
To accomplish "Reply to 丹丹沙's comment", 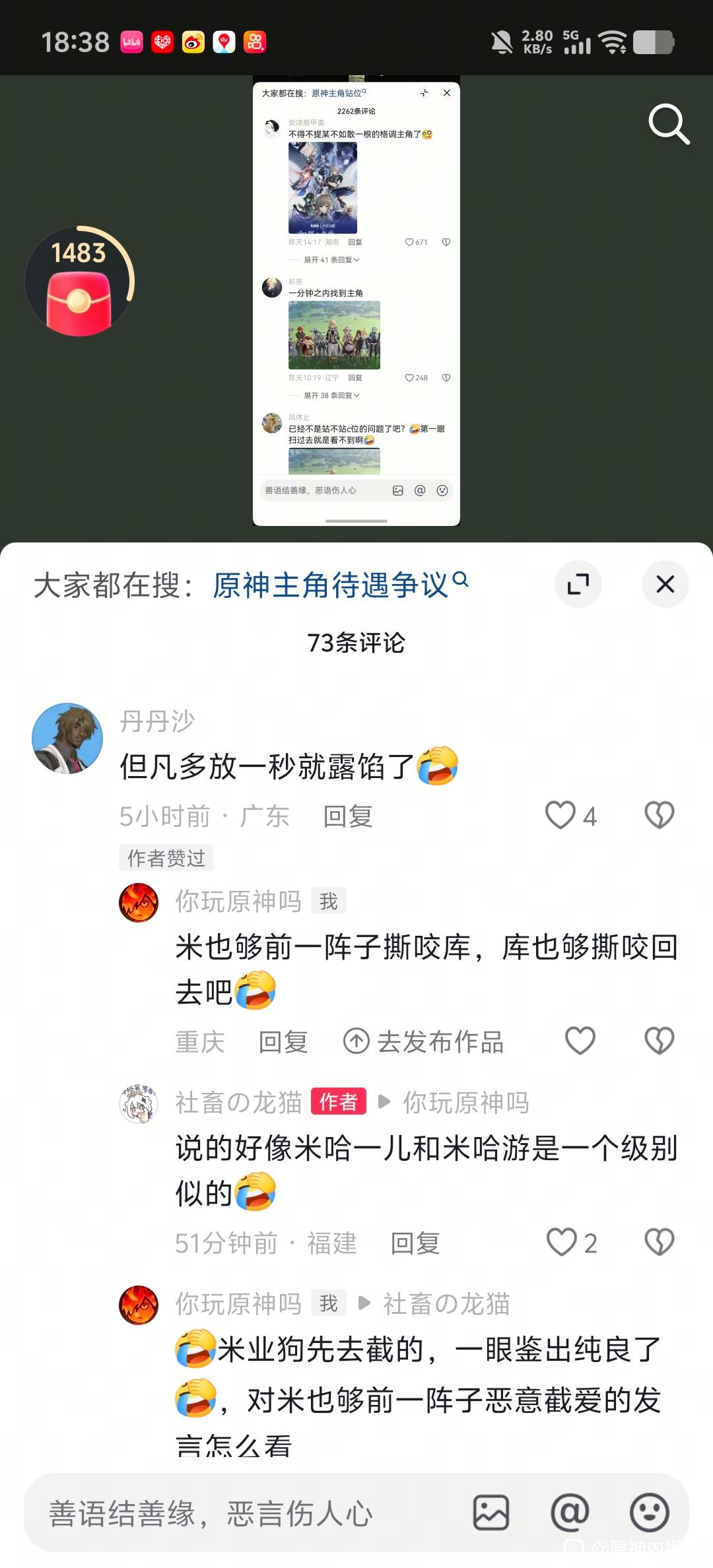I will click(x=348, y=816).
